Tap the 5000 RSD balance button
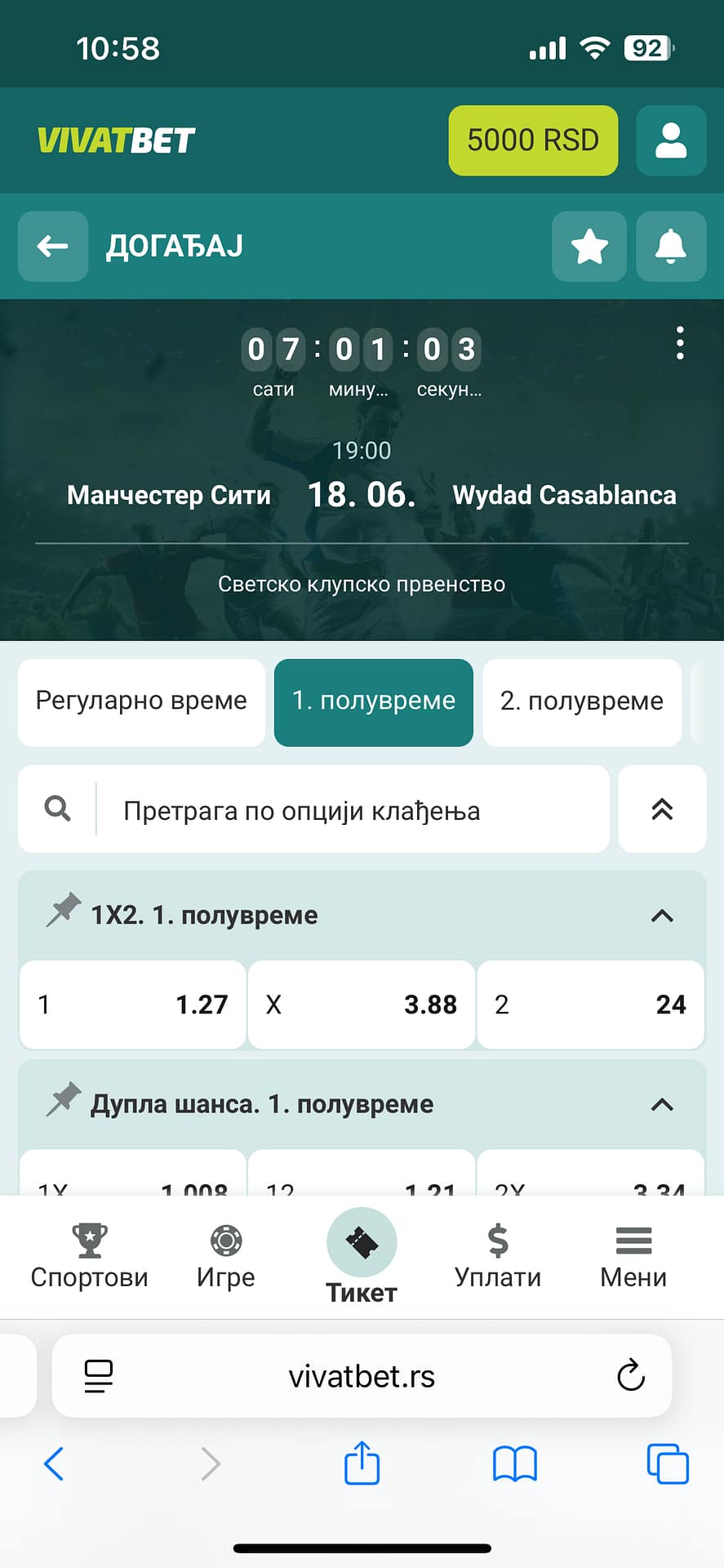Viewport: 724px width, 1568px height. pyautogui.click(x=533, y=140)
